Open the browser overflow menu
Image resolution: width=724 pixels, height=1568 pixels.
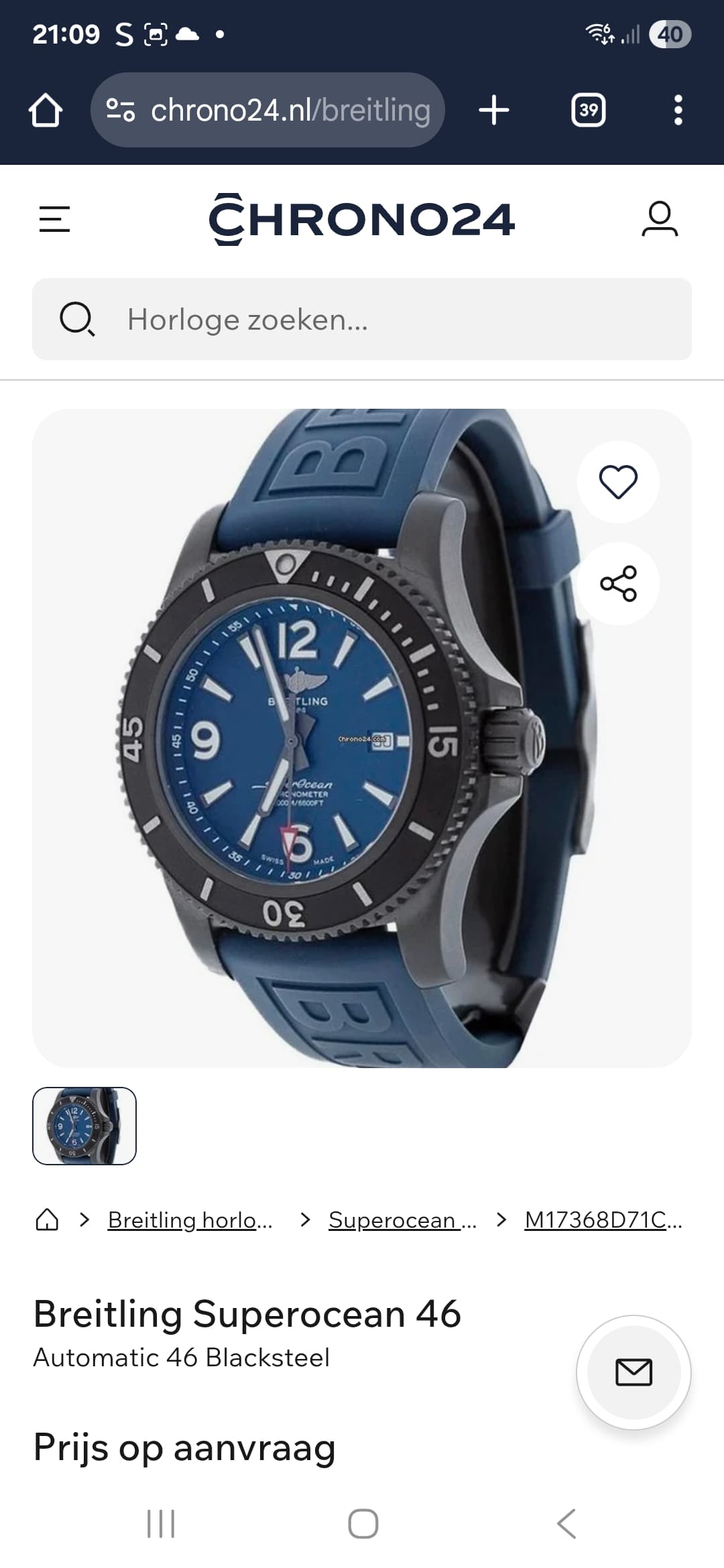[x=678, y=110]
